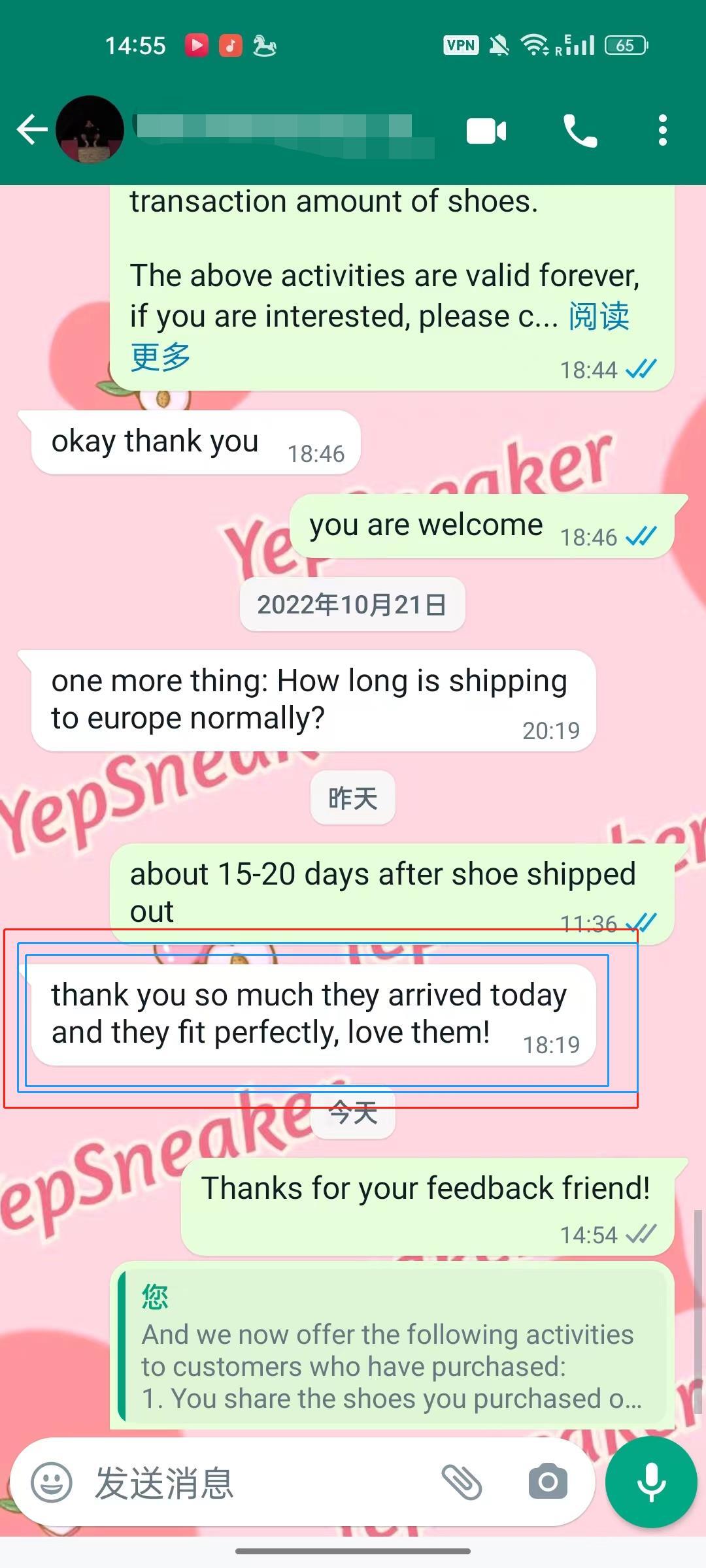Start a video call
The height and width of the screenshot is (1568, 706).
tap(486, 131)
